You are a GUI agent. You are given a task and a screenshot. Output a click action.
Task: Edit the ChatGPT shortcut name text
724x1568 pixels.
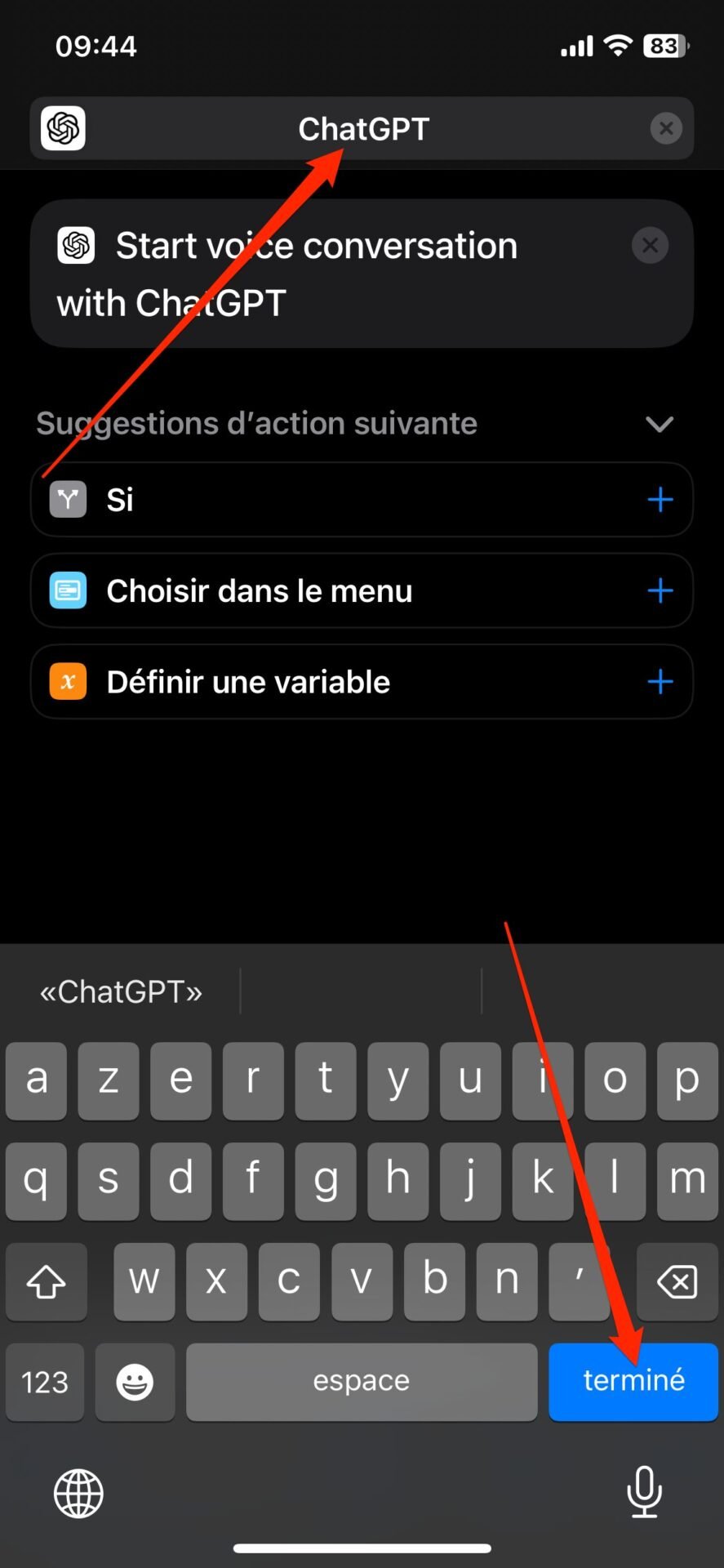pyautogui.click(x=363, y=129)
